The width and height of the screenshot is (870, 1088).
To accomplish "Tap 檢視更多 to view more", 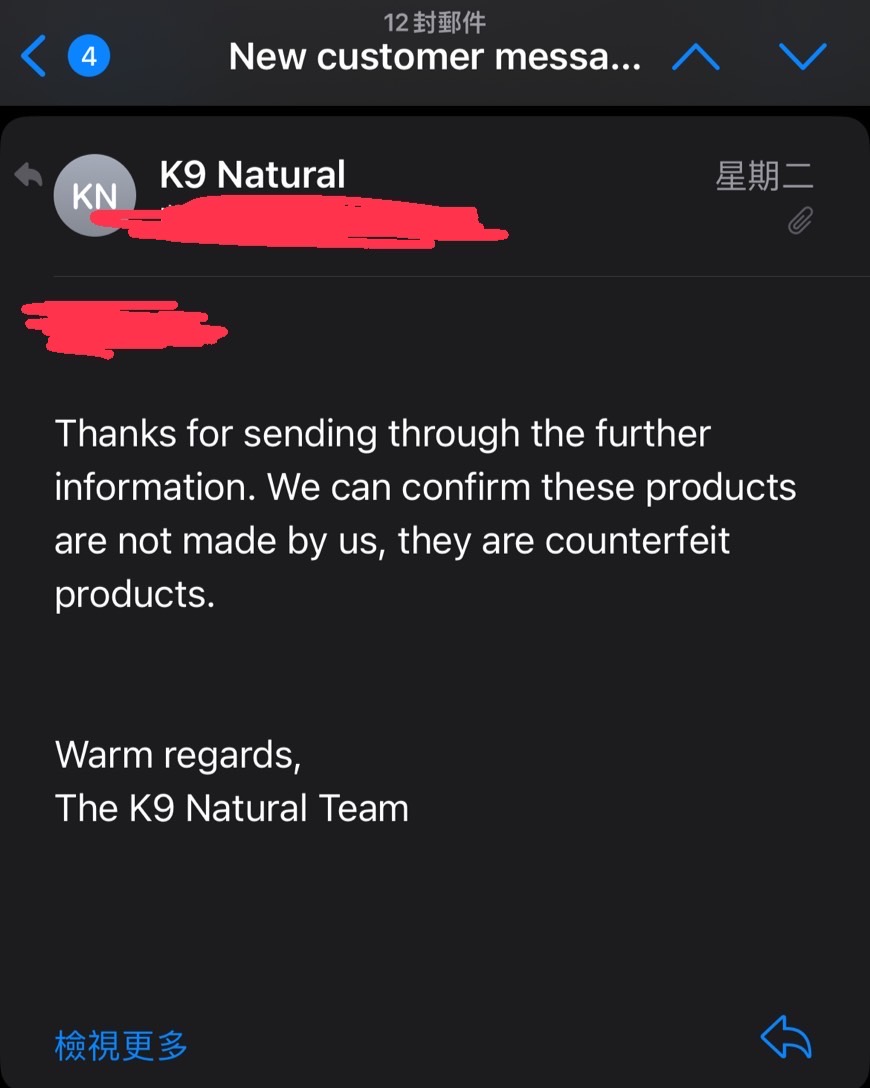I will coord(121,1046).
